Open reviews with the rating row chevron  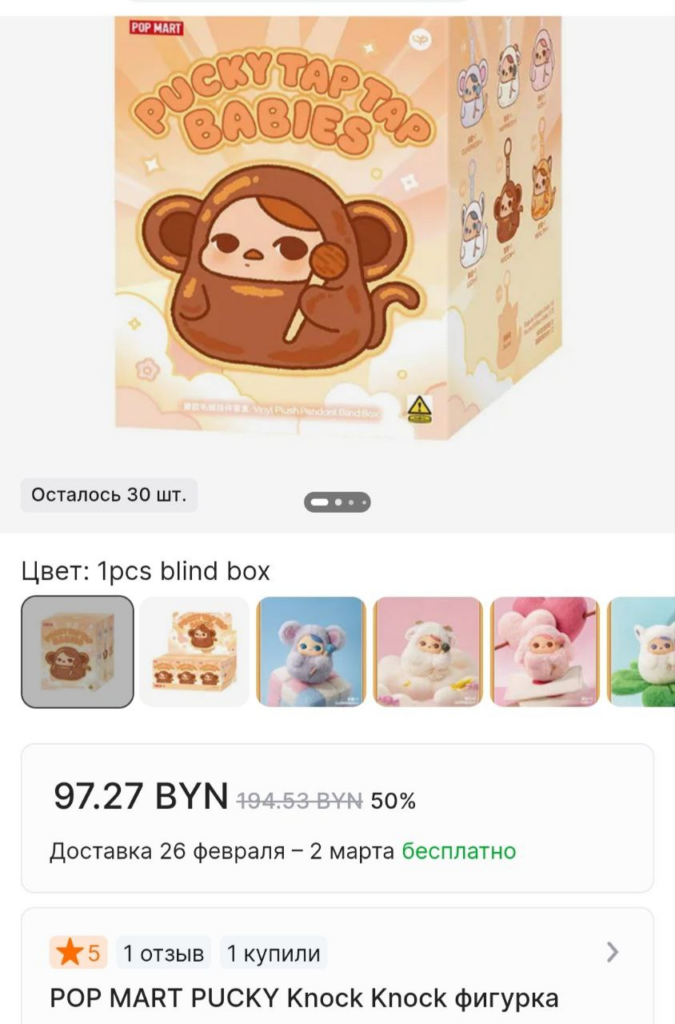click(613, 952)
